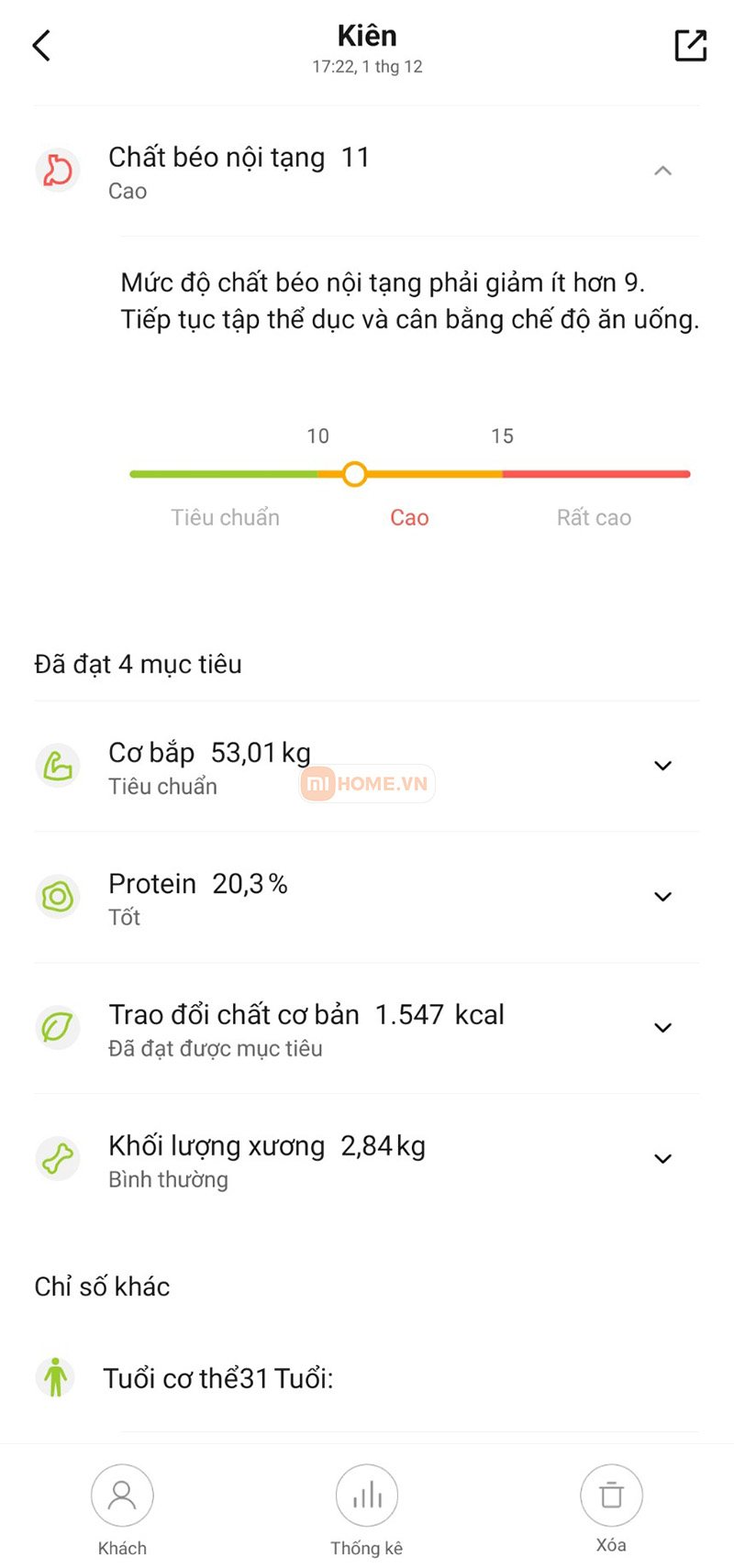Select the Cao label on the scale
734x1568 pixels.
(409, 517)
